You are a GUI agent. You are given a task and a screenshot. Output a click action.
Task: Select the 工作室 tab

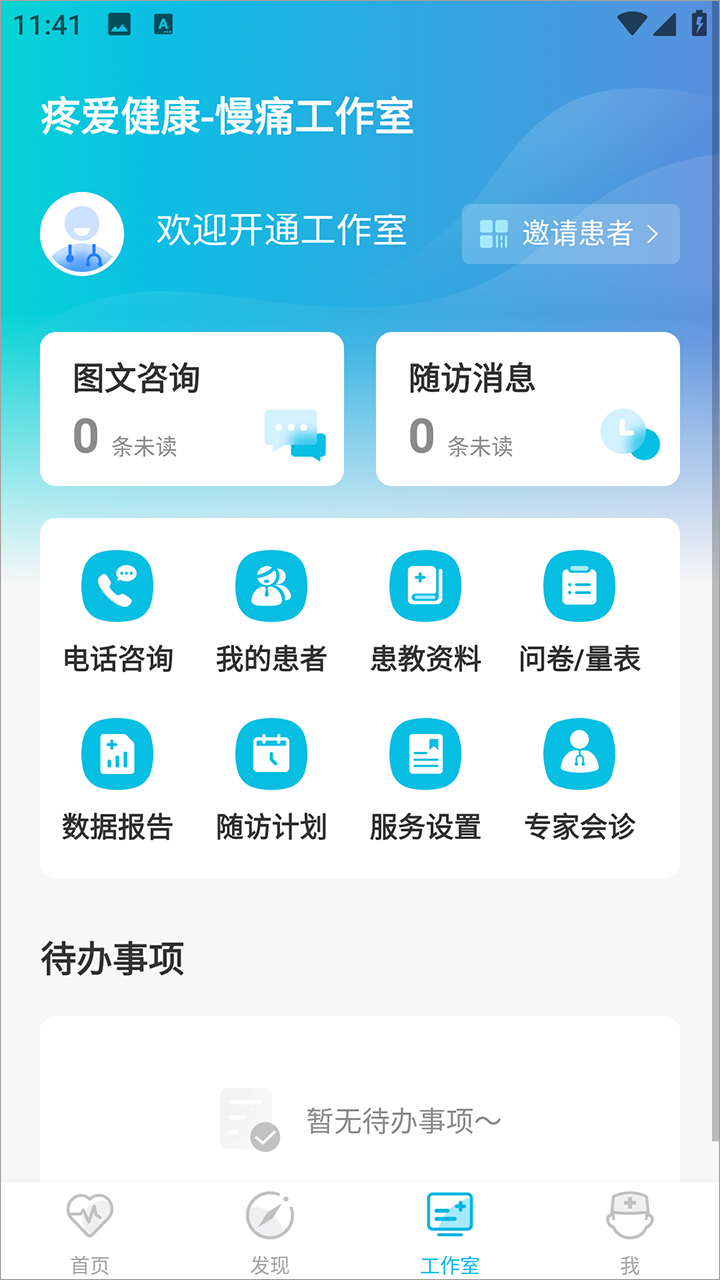(x=450, y=1232)
